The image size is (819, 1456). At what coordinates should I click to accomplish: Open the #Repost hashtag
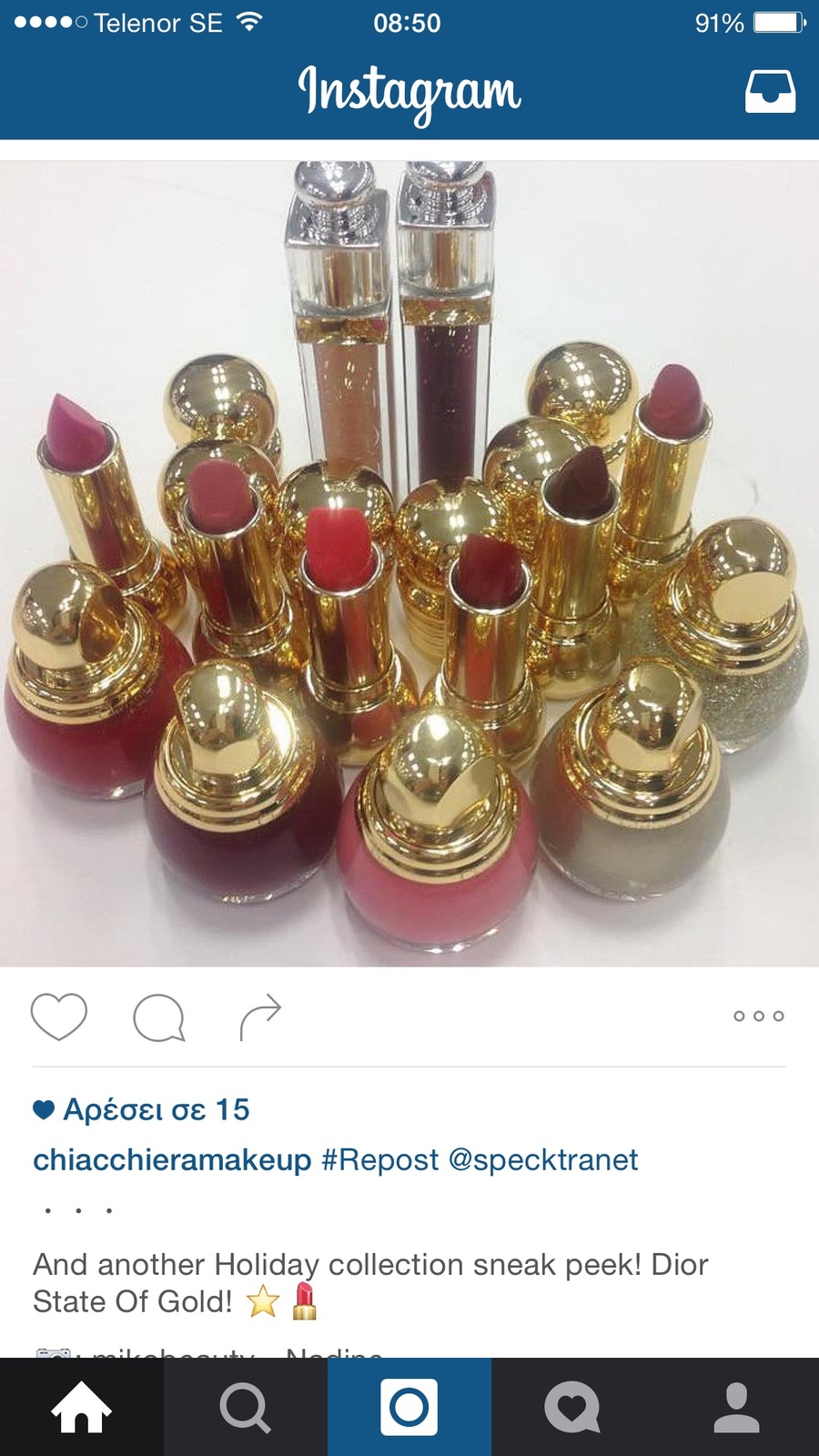click(380, 1160)
